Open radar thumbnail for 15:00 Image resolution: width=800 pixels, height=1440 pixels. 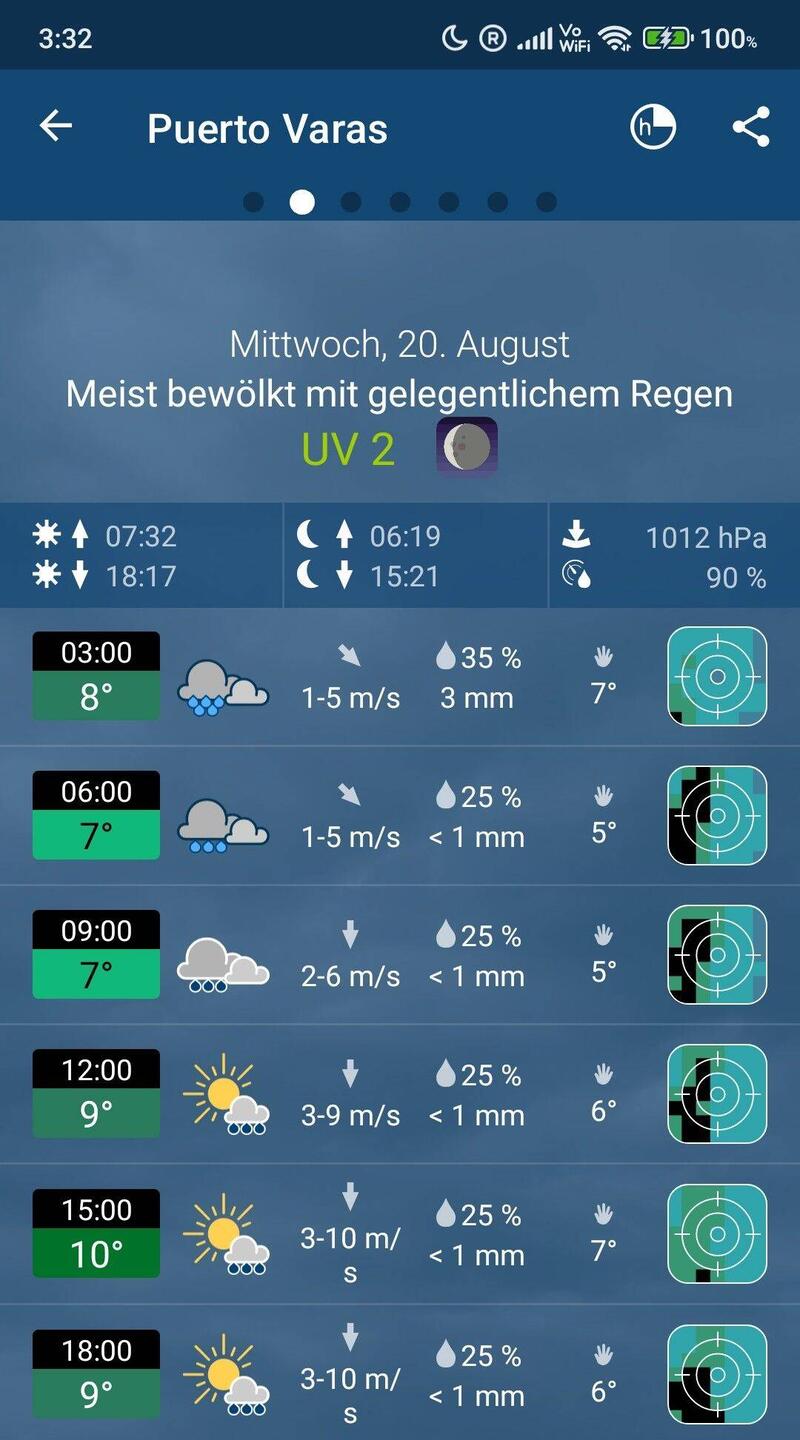717,1233
